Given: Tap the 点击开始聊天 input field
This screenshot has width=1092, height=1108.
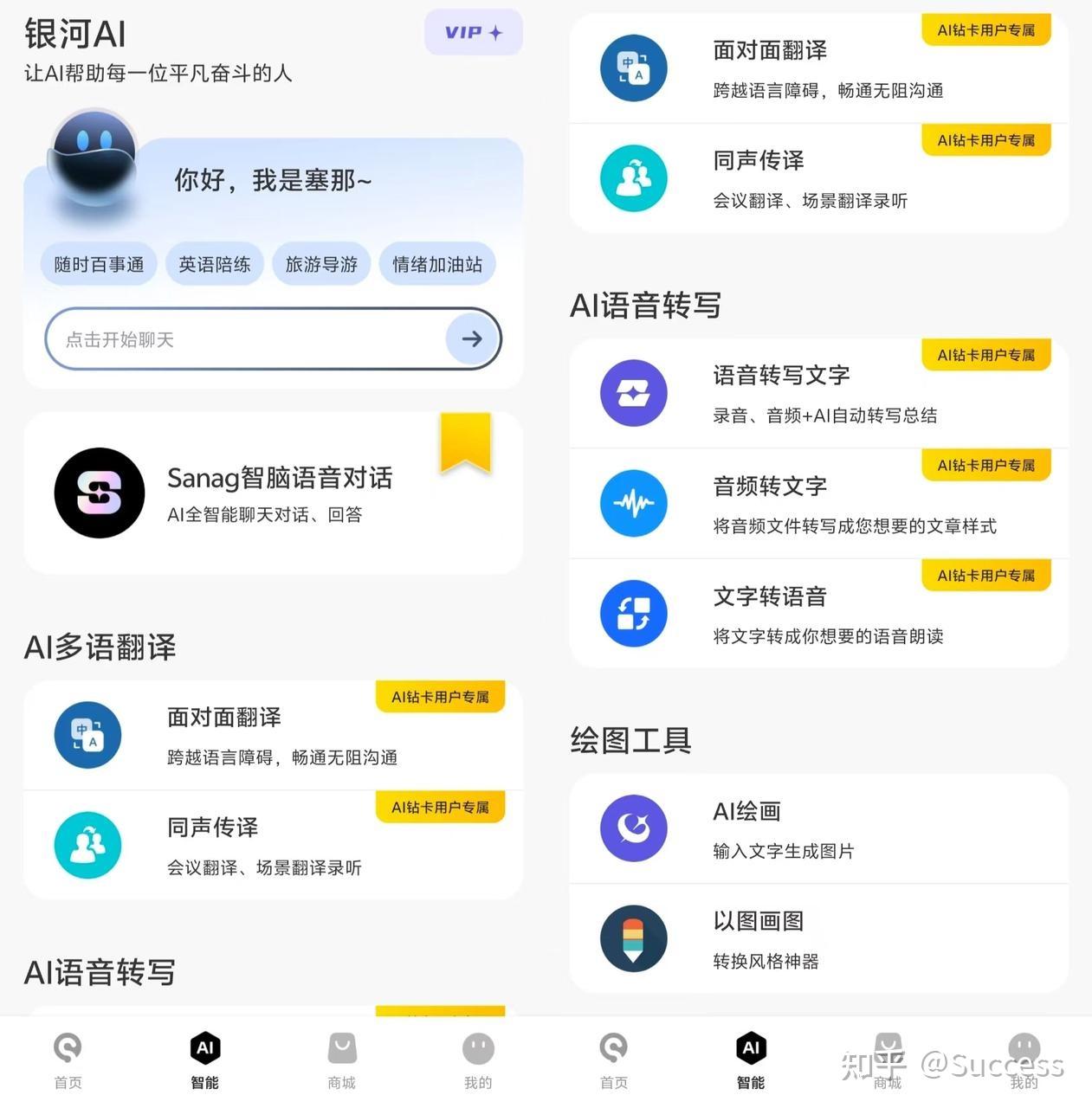Looking at the screenshot, I should 242,338.
